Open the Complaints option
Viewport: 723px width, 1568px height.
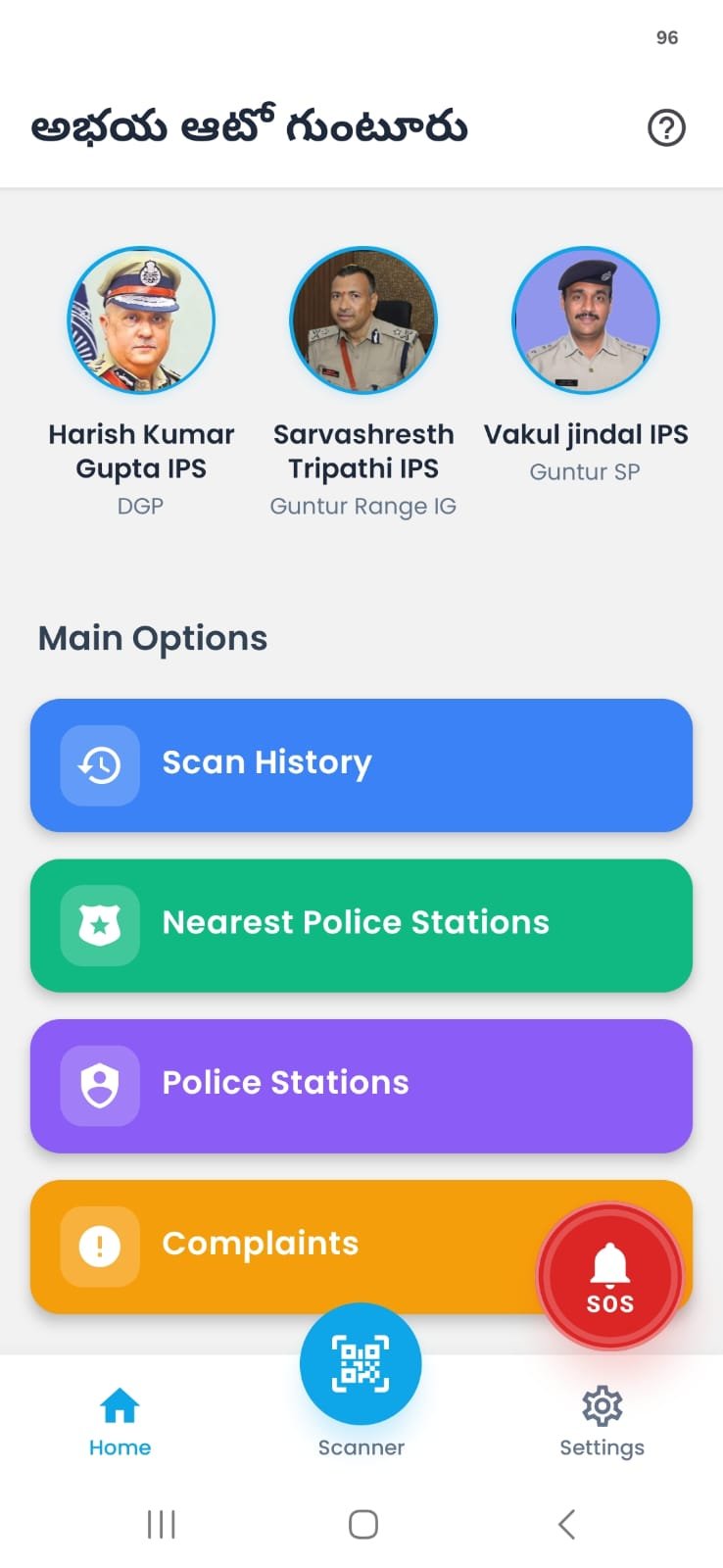(x=284, y=1246)
